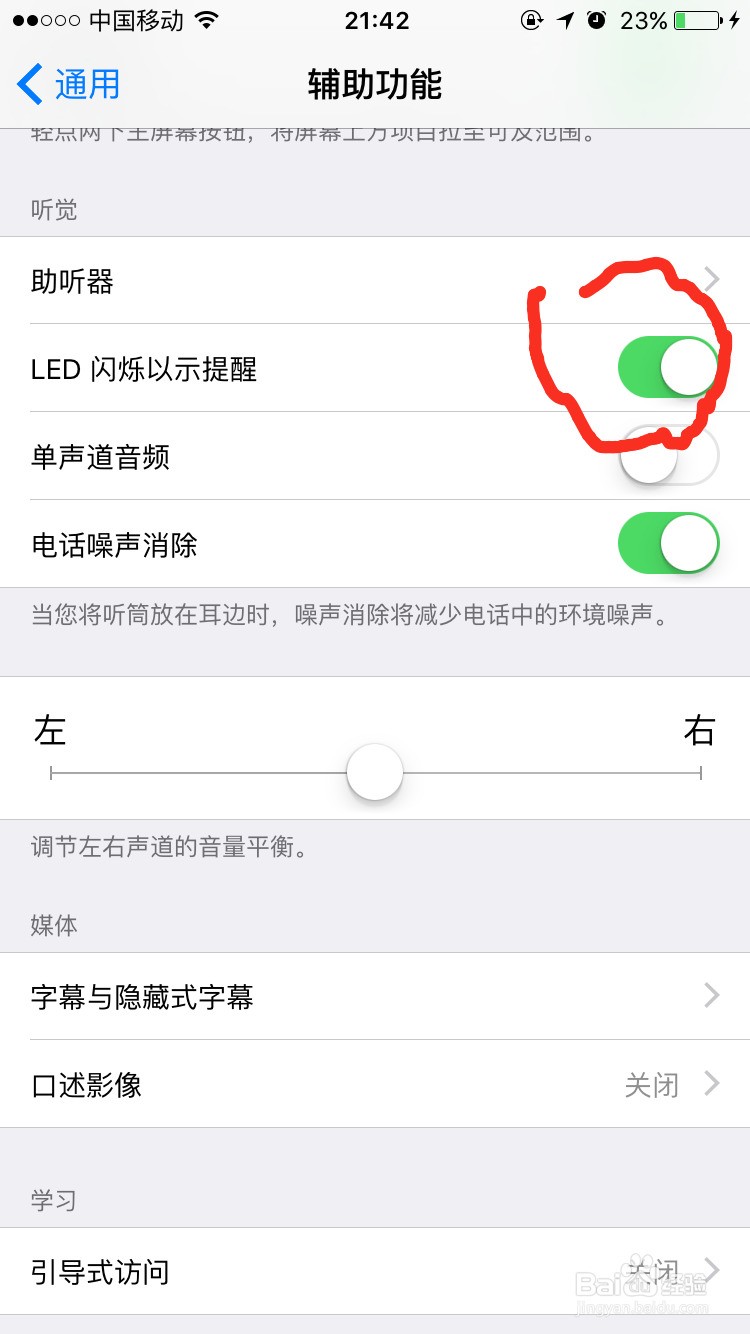Tap the left-right audio balance slider knob
This screenshot has height=1334, width=750.
375,773
